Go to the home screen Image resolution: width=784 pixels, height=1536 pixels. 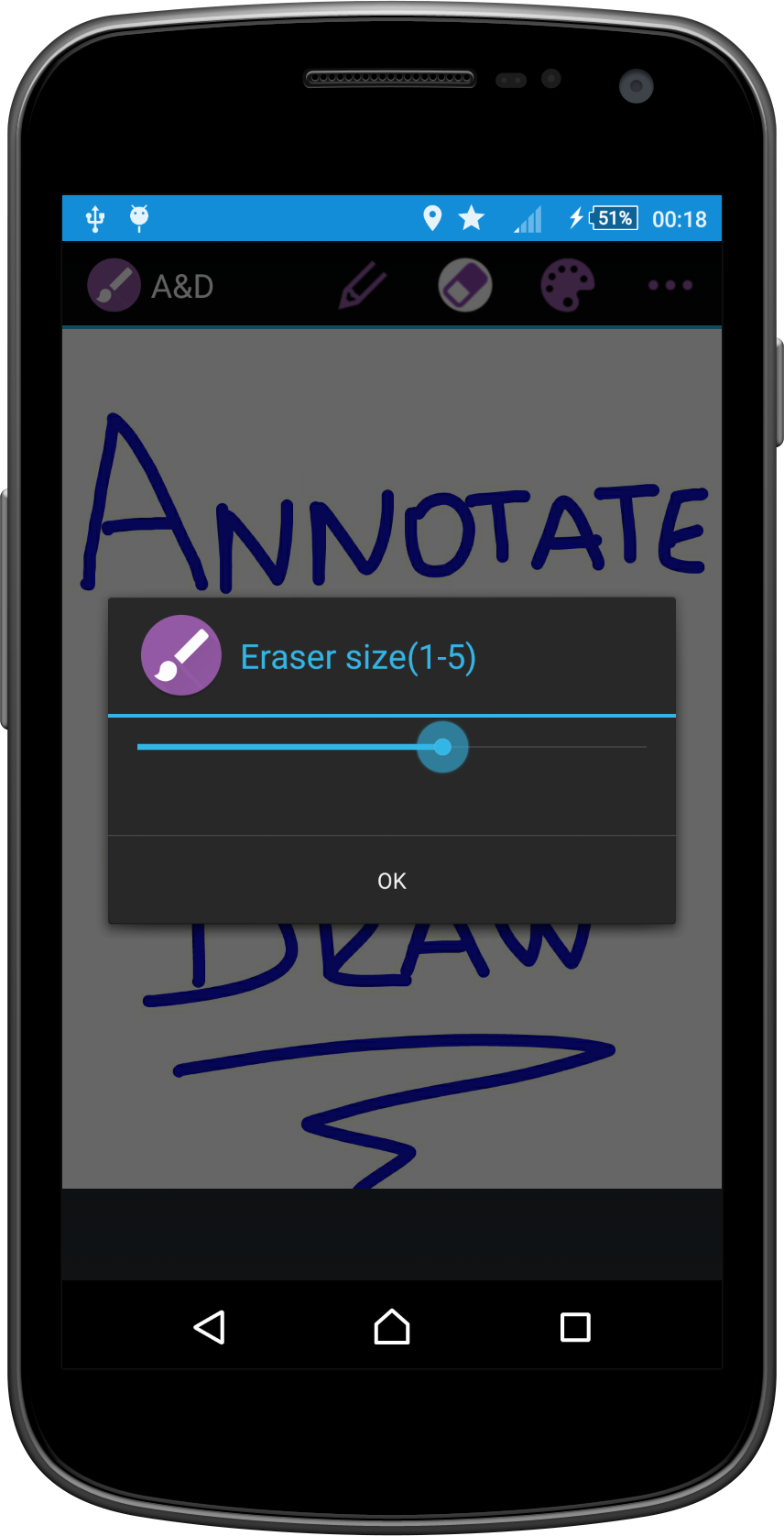point(391,1326)
